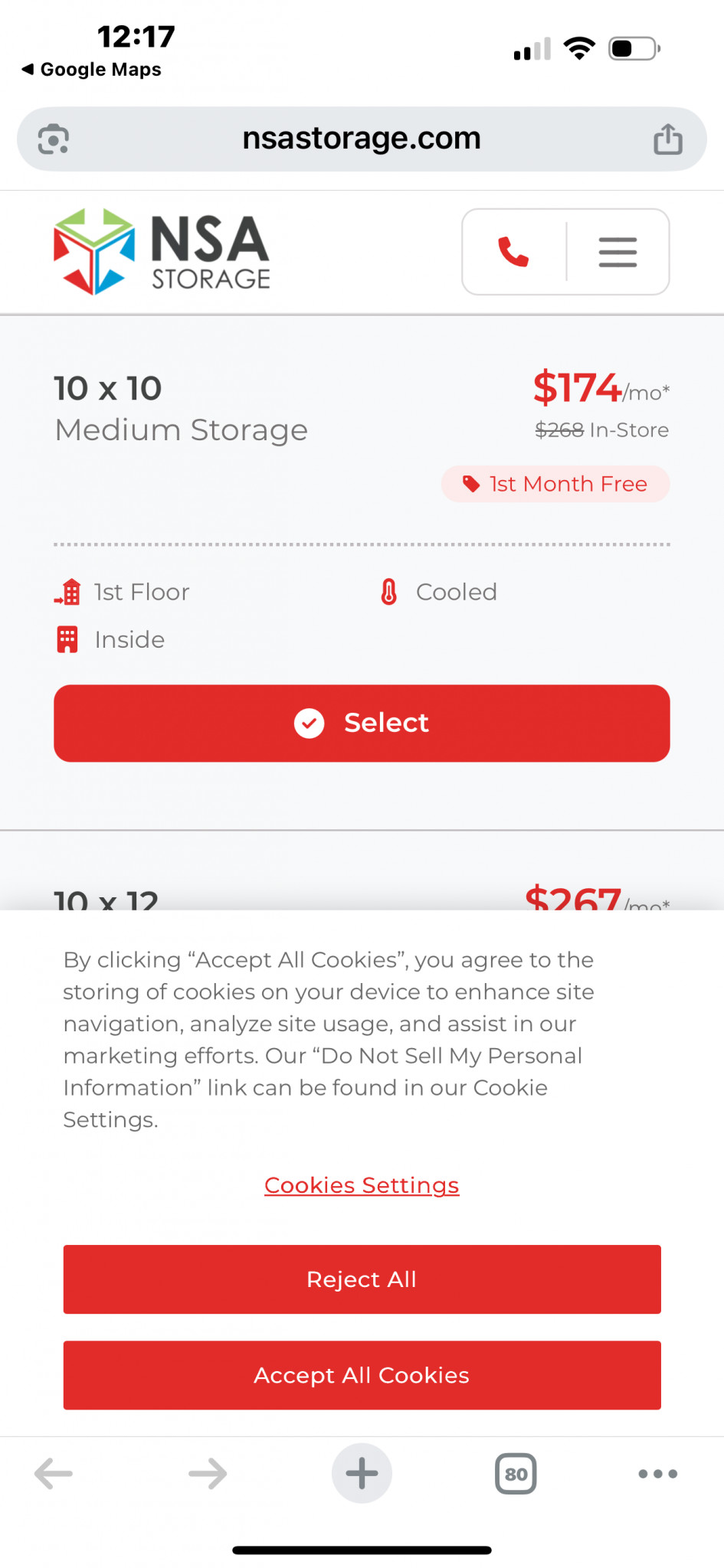Go back to the previous page
The width and height of the screenshot is (724, 1568).
54,1473
